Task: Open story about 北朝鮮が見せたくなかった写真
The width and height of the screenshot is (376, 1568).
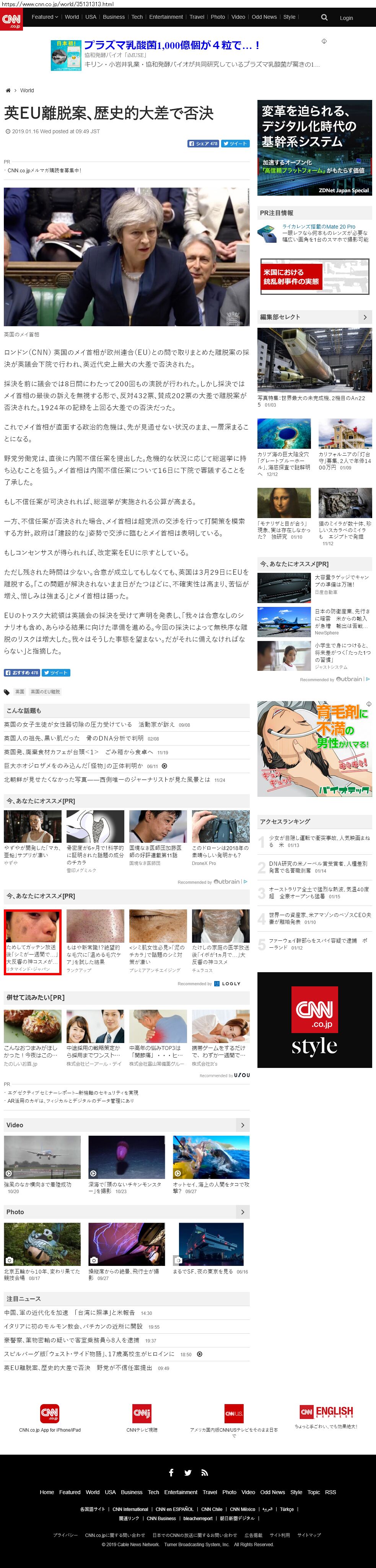Action: point(107,779)
